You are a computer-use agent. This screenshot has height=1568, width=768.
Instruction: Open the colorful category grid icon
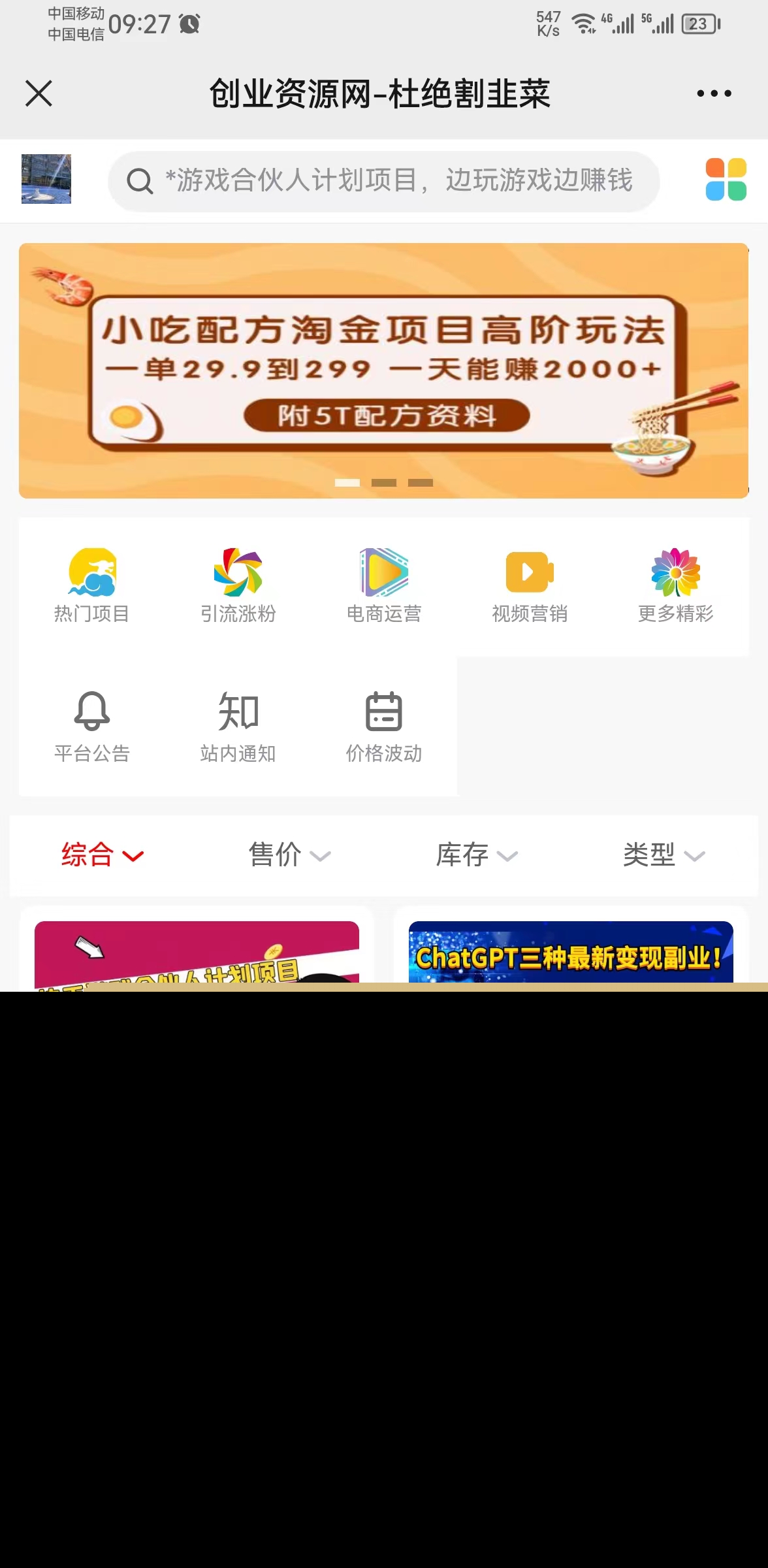pyautogui.click(x=726, y=180)
